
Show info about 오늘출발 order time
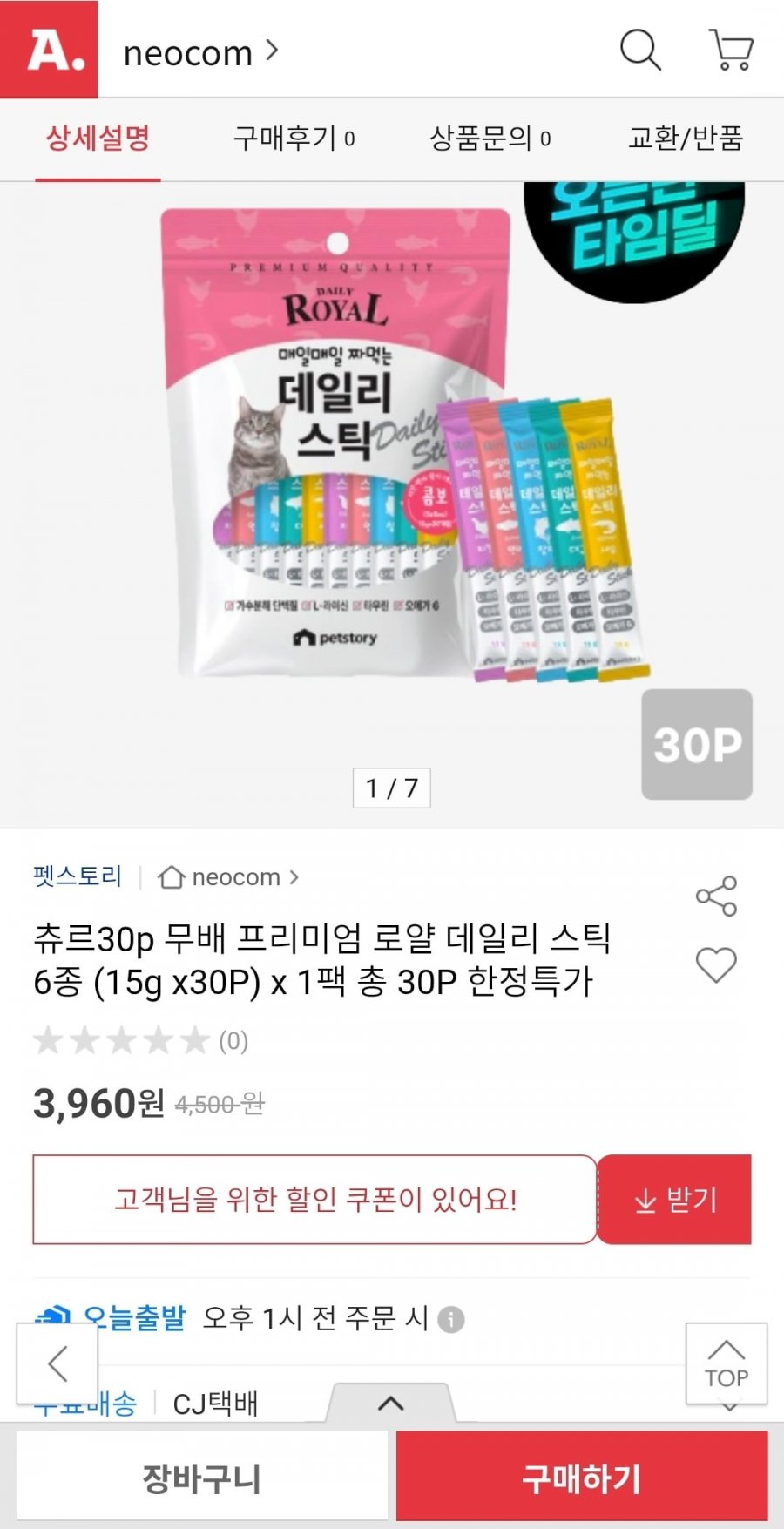point(450,1319)
